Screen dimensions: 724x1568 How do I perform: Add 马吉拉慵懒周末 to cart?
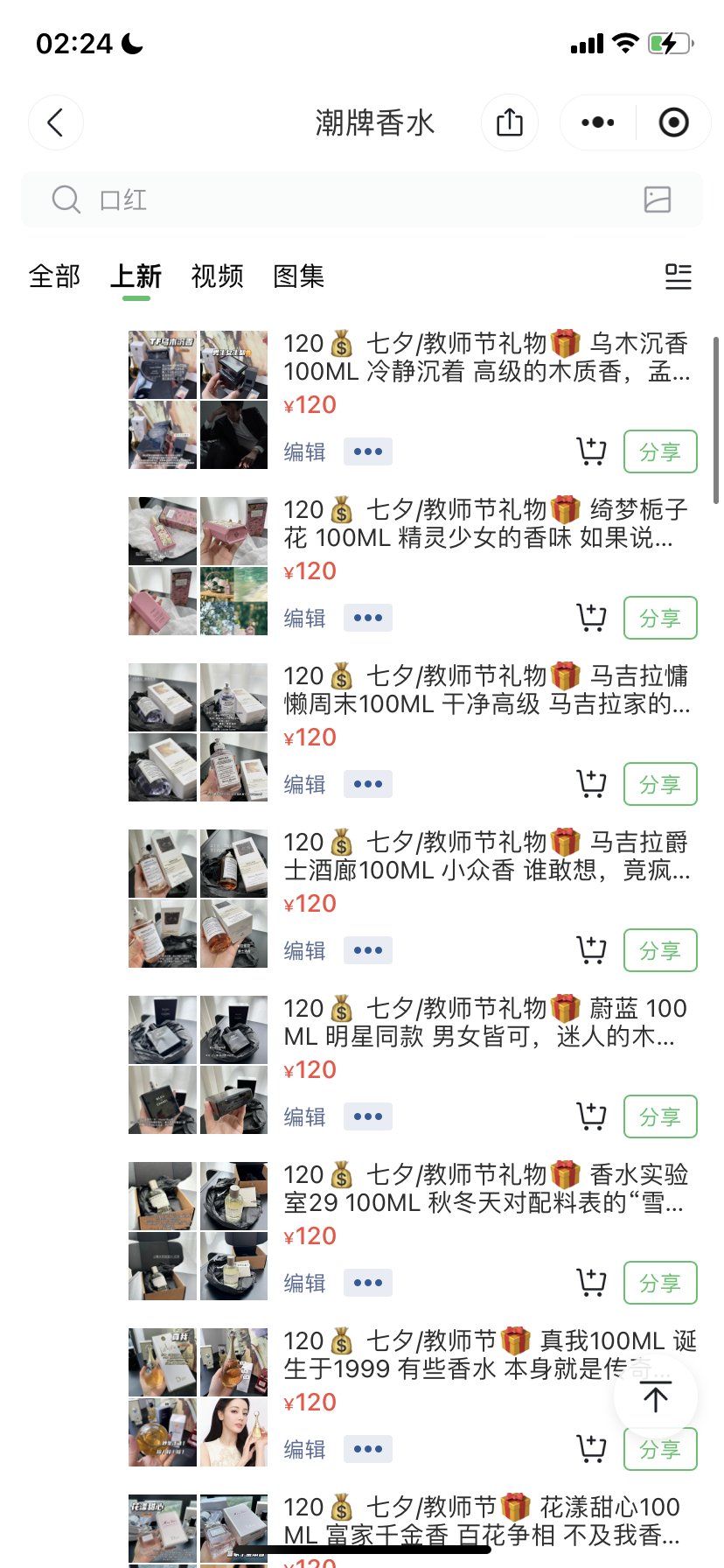tap(592, 784)
